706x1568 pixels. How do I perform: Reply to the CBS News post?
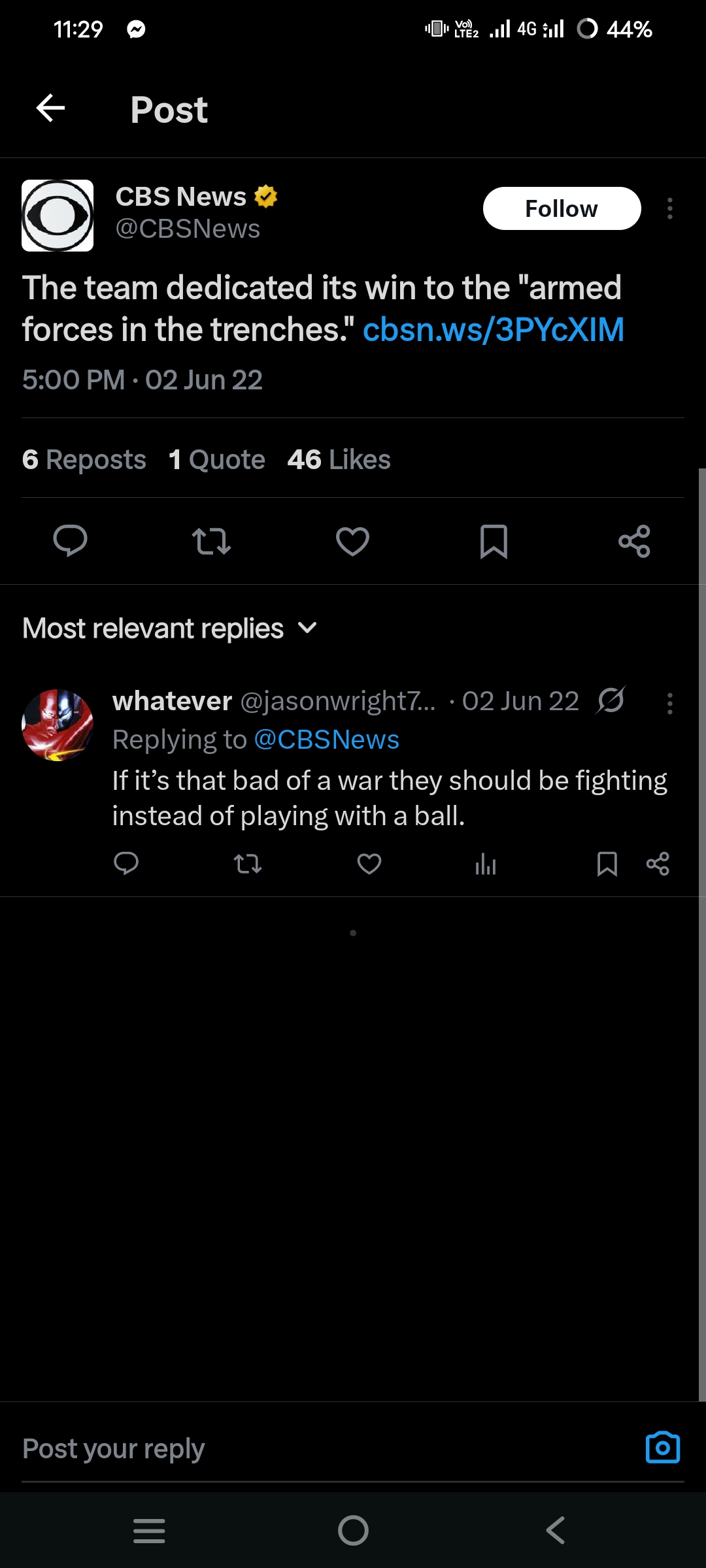70,541
